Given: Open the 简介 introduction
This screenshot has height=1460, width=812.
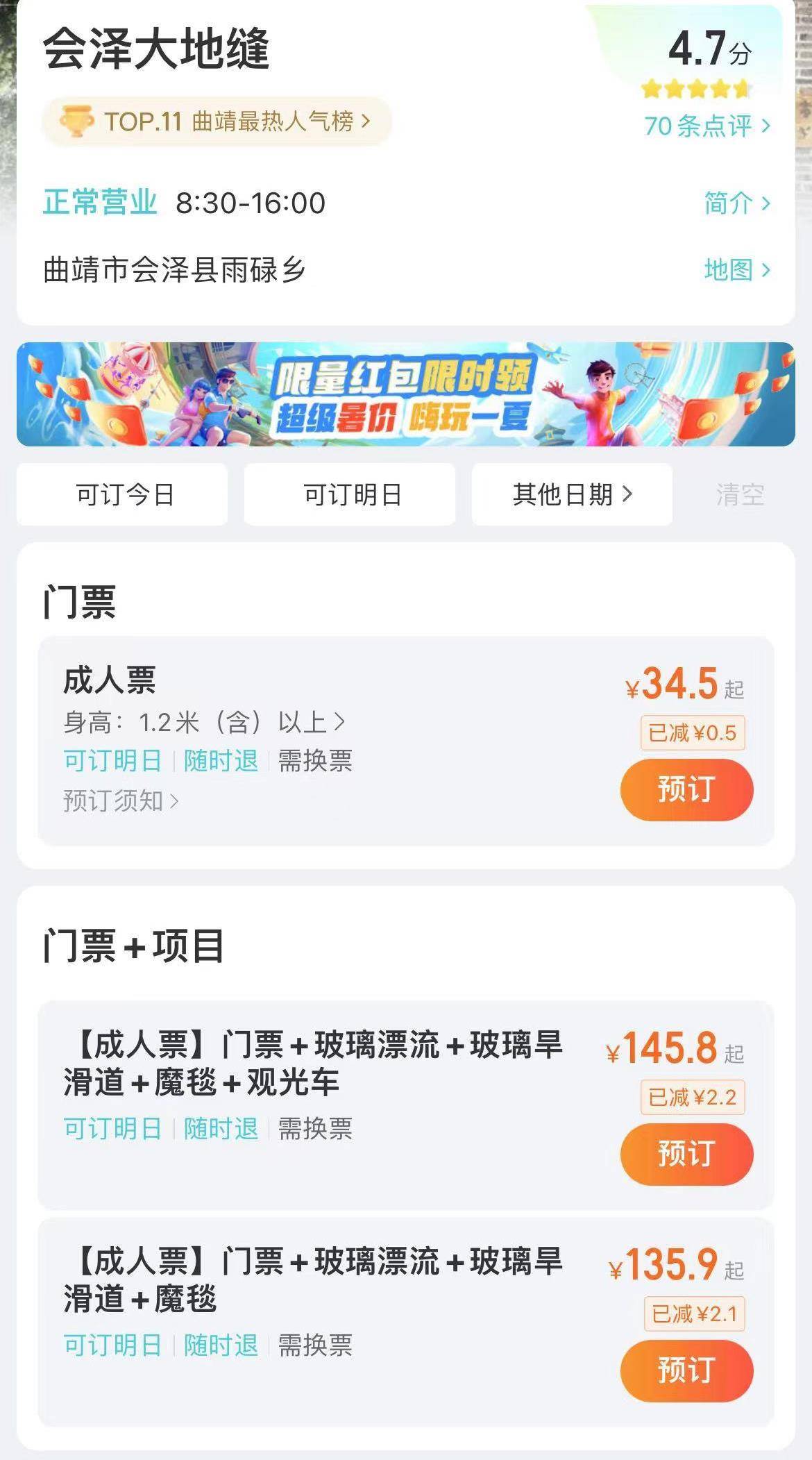Looking at the screenshot, I should point(736,203).
